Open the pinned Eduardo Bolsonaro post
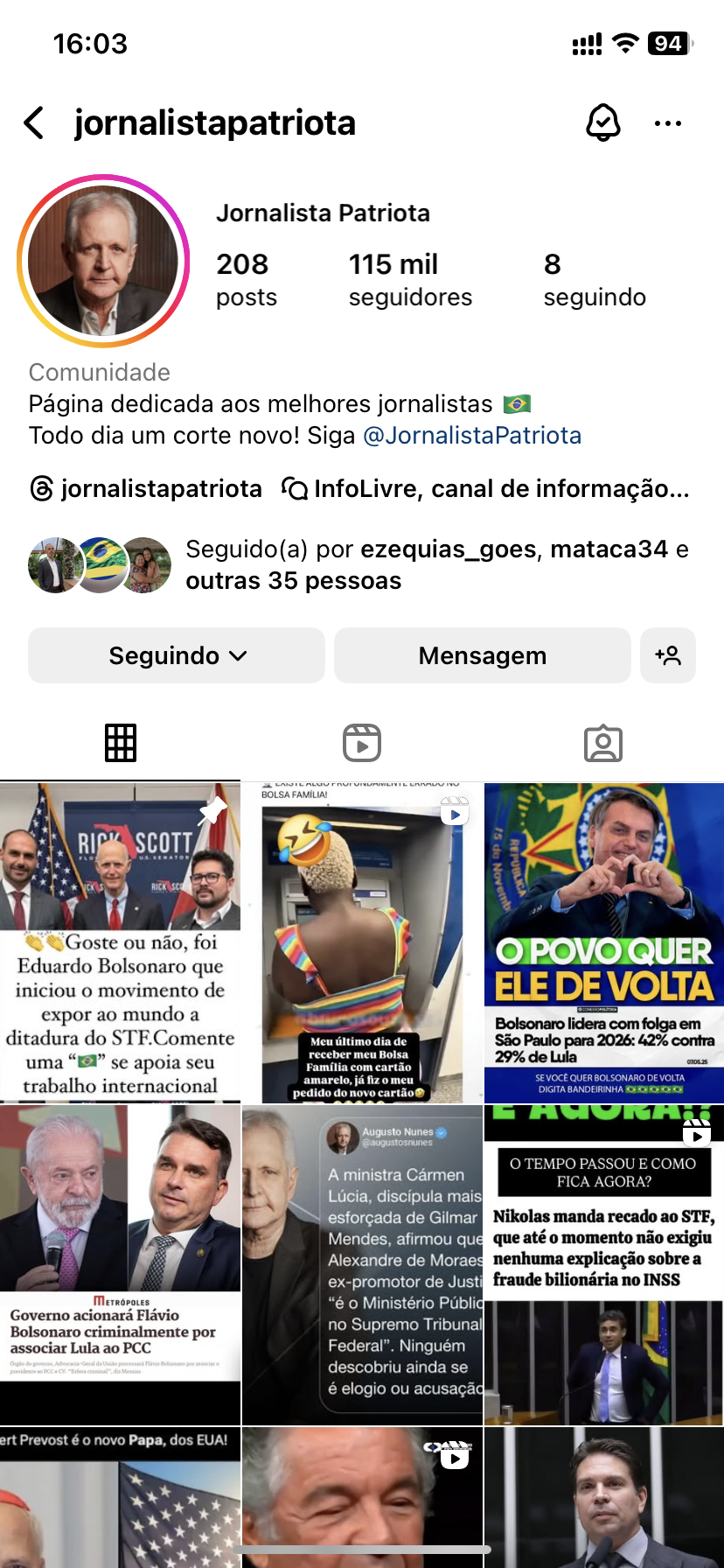Image resolution: width=724 pixels, height=1568 pixels. pyautogui.click(x=120, y=942)
